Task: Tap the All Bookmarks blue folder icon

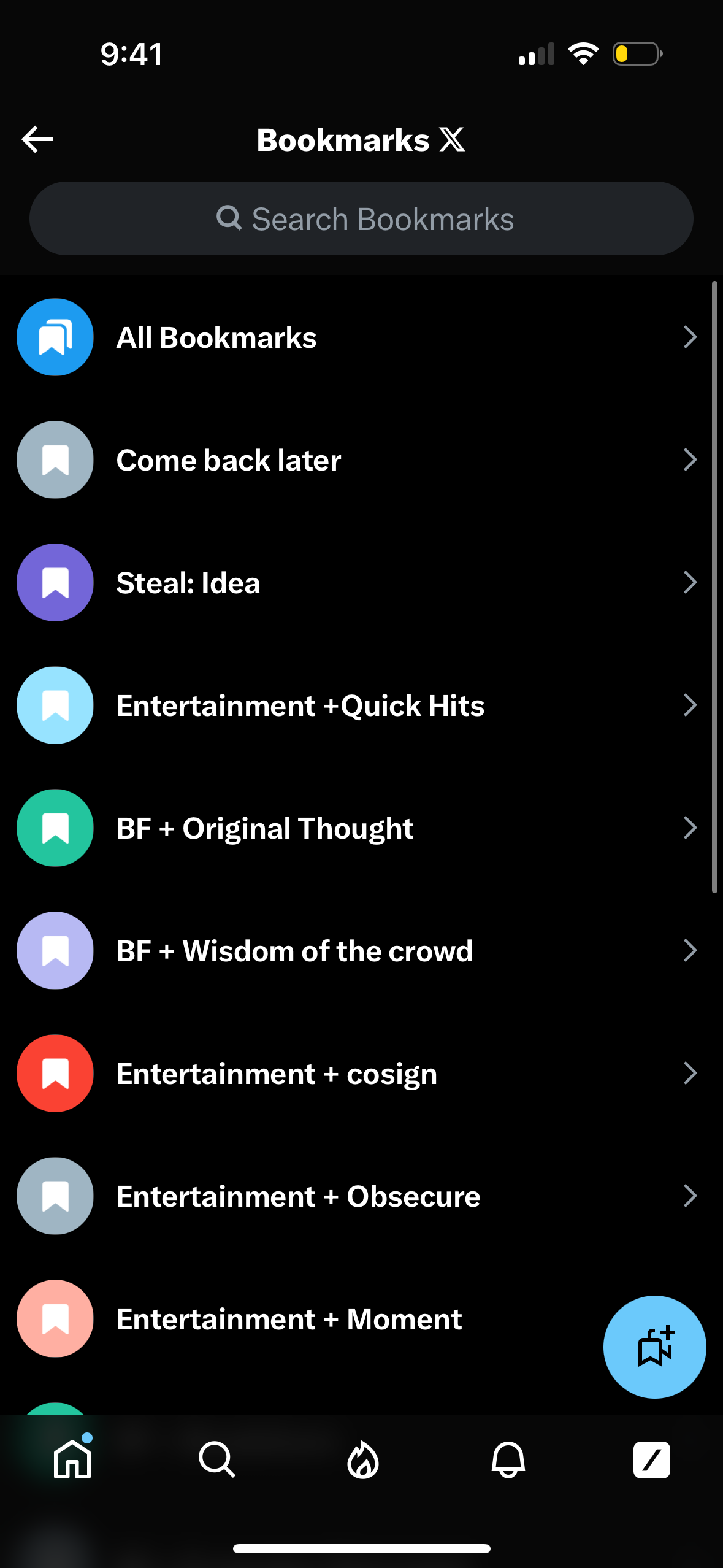Action: (55, 337)
